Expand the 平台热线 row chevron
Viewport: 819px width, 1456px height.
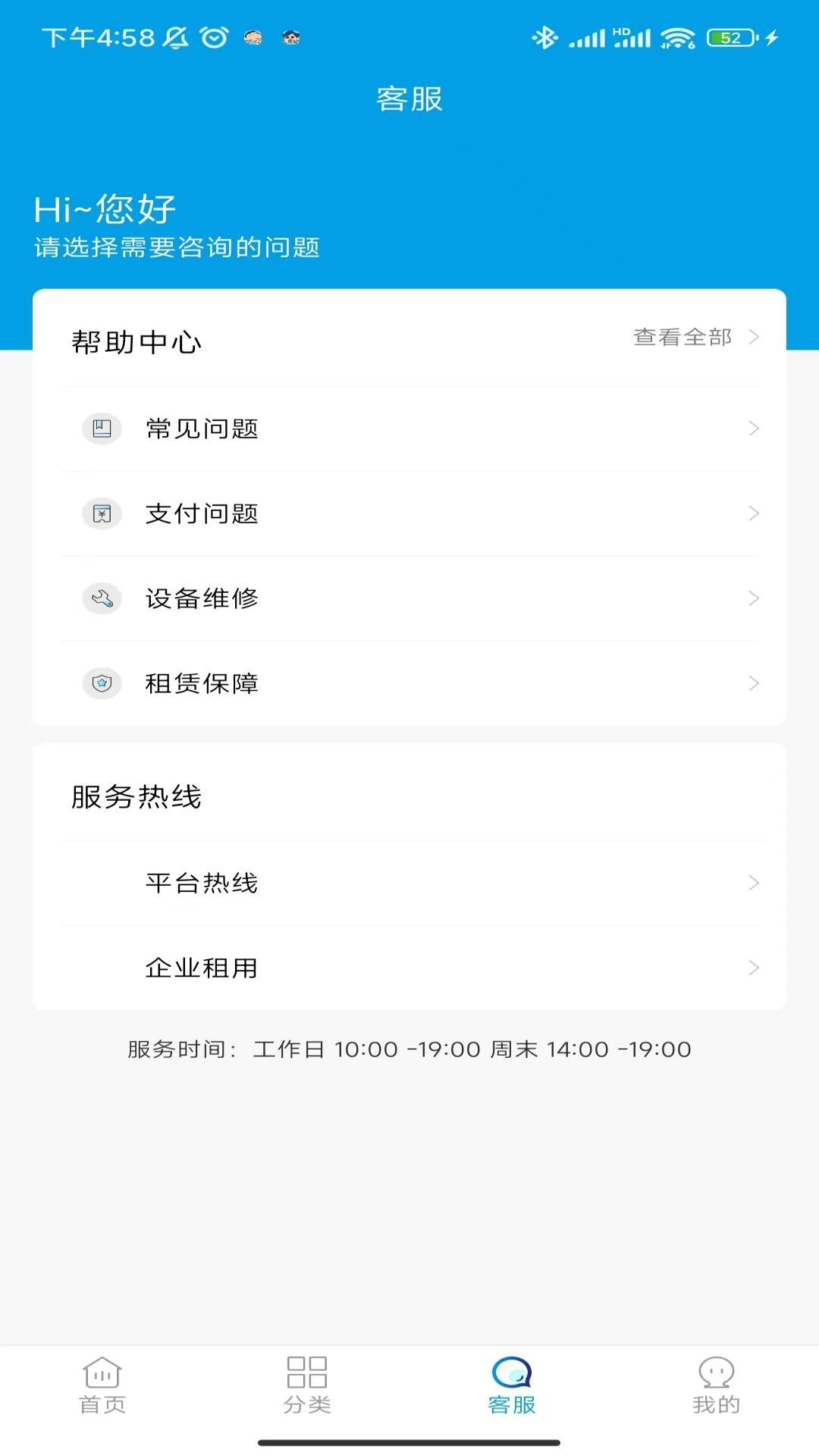pos(753,883)
